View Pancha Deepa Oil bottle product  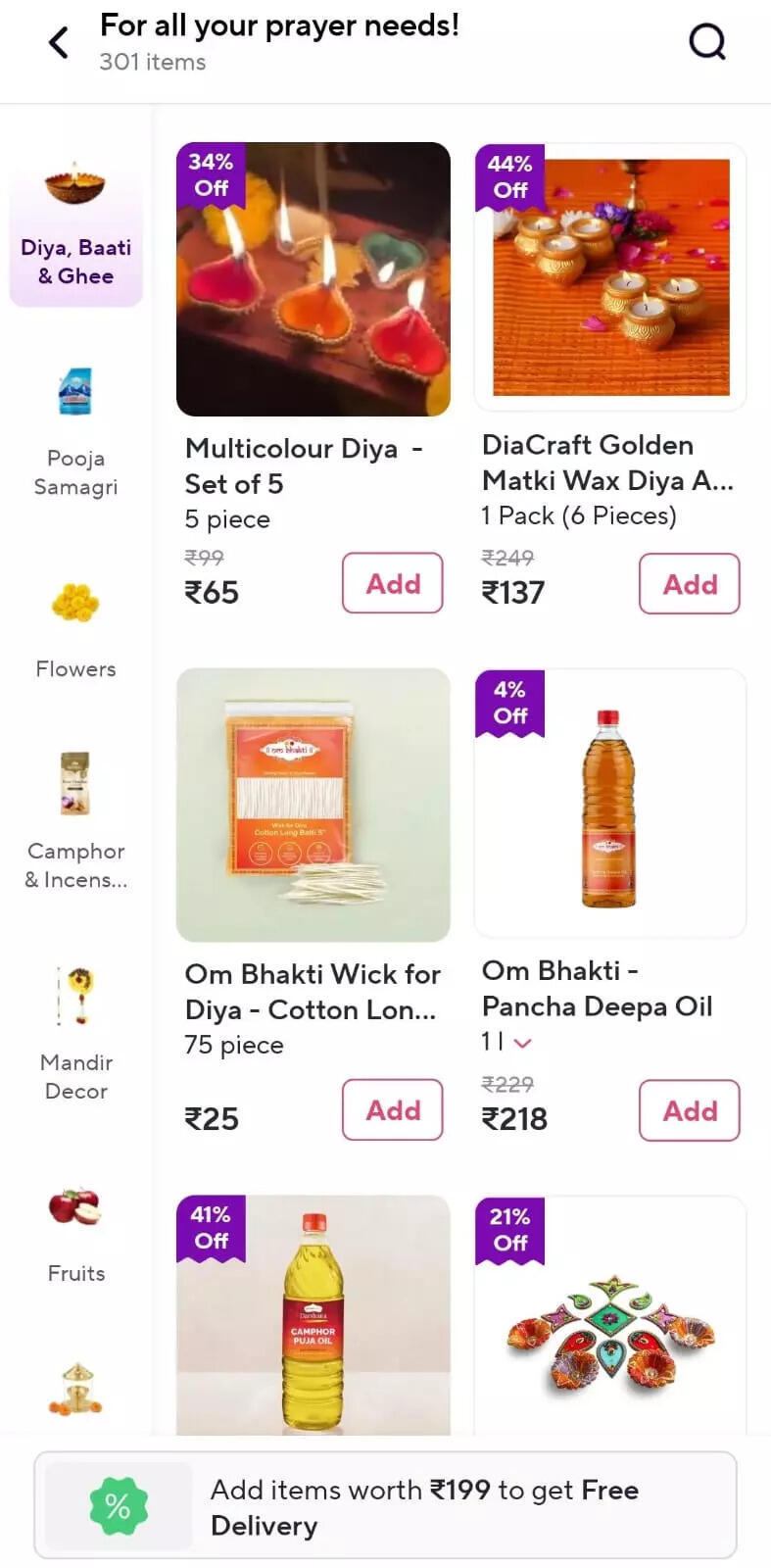[x=609, y=804]
